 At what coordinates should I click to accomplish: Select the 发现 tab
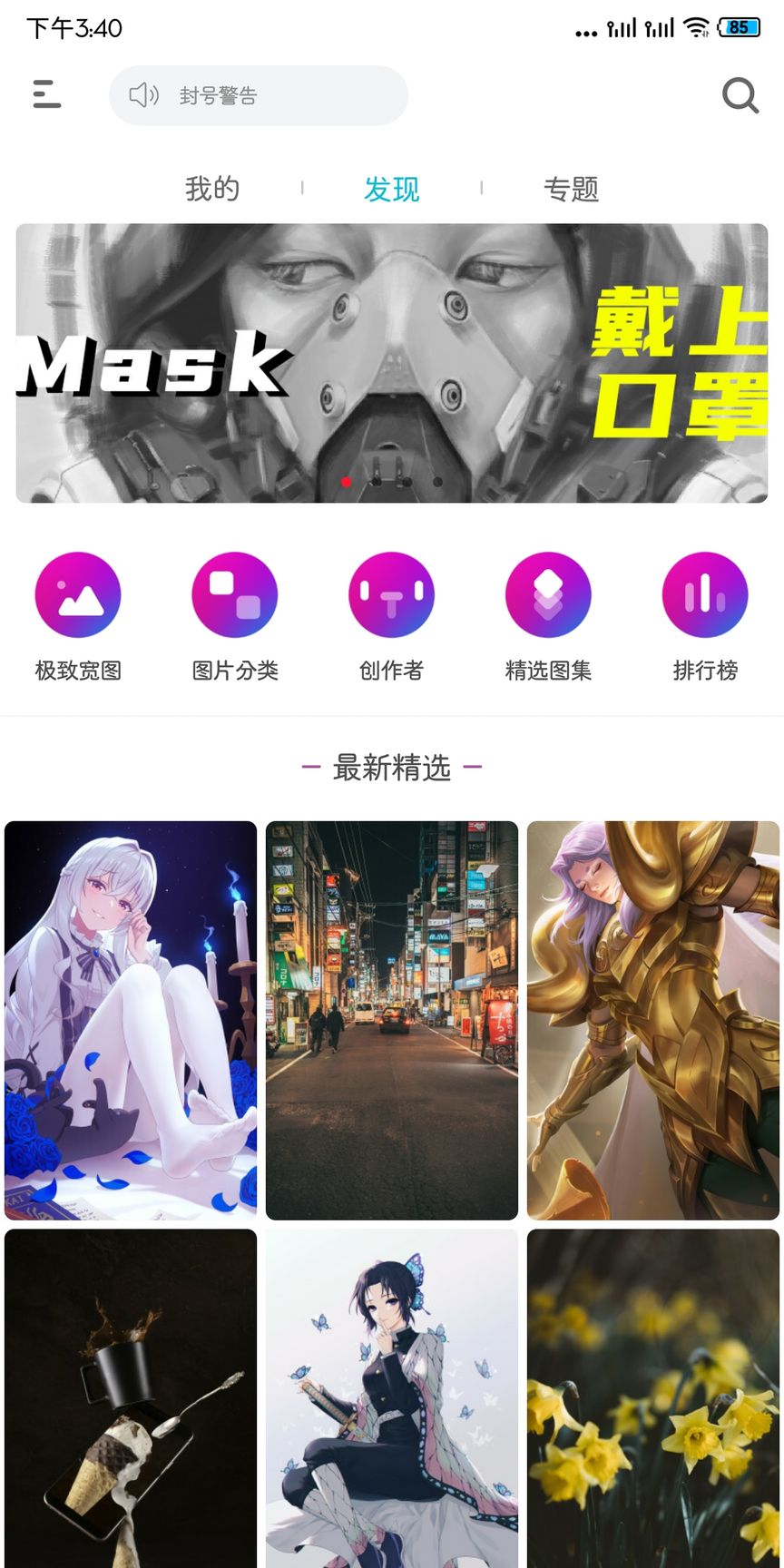pyautogui.click(x=391, y=189)
